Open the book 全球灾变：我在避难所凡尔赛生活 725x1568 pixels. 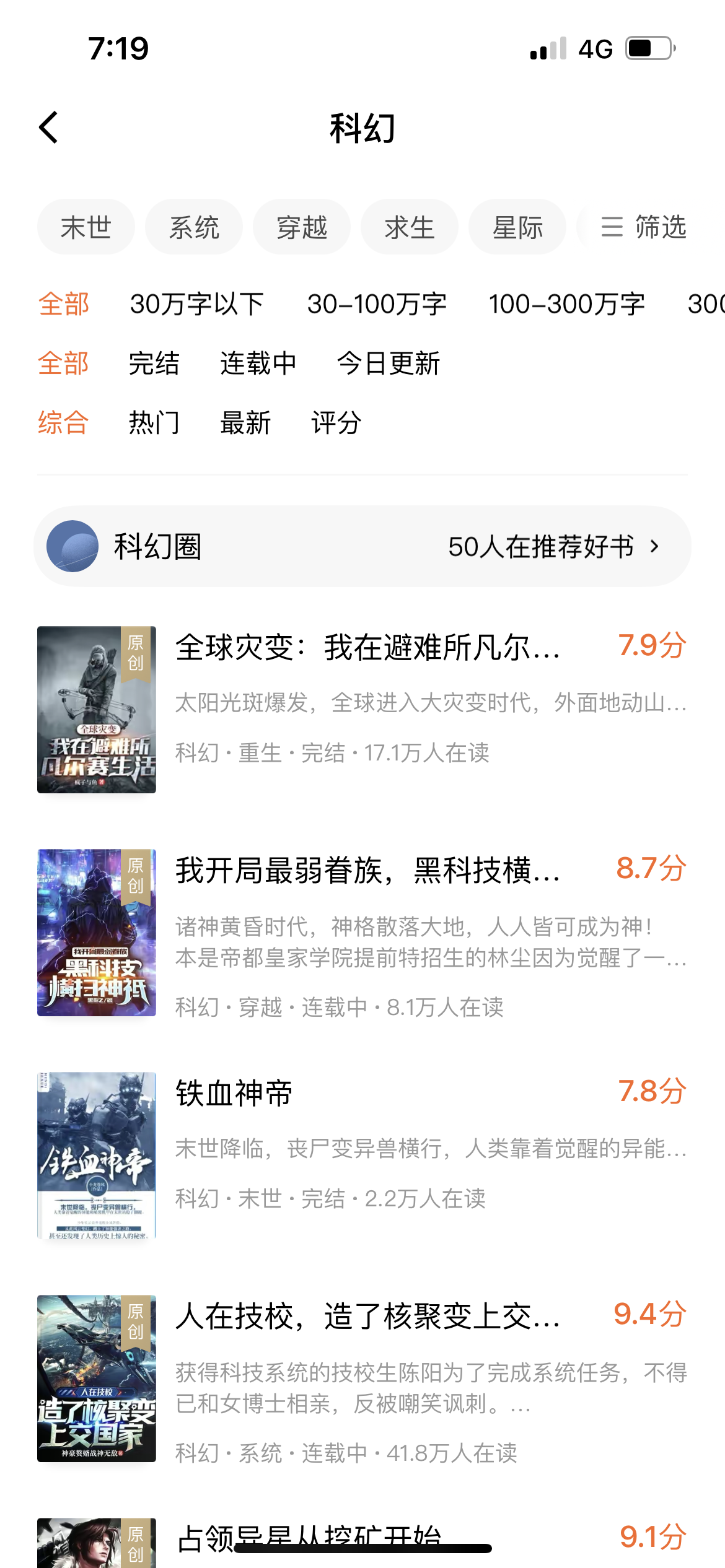pyautogui.click(x=367, y=648)
